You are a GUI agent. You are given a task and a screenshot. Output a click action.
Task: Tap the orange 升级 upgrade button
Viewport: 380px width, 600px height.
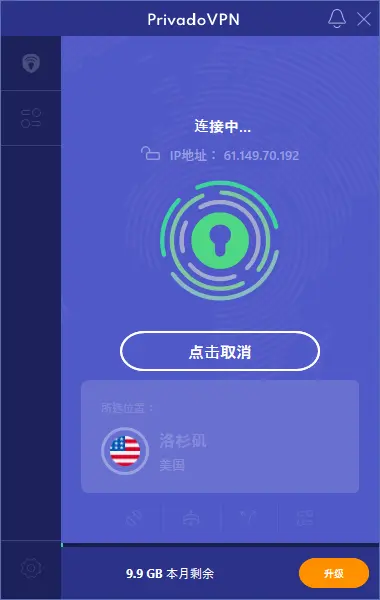[x=334, y=573]
